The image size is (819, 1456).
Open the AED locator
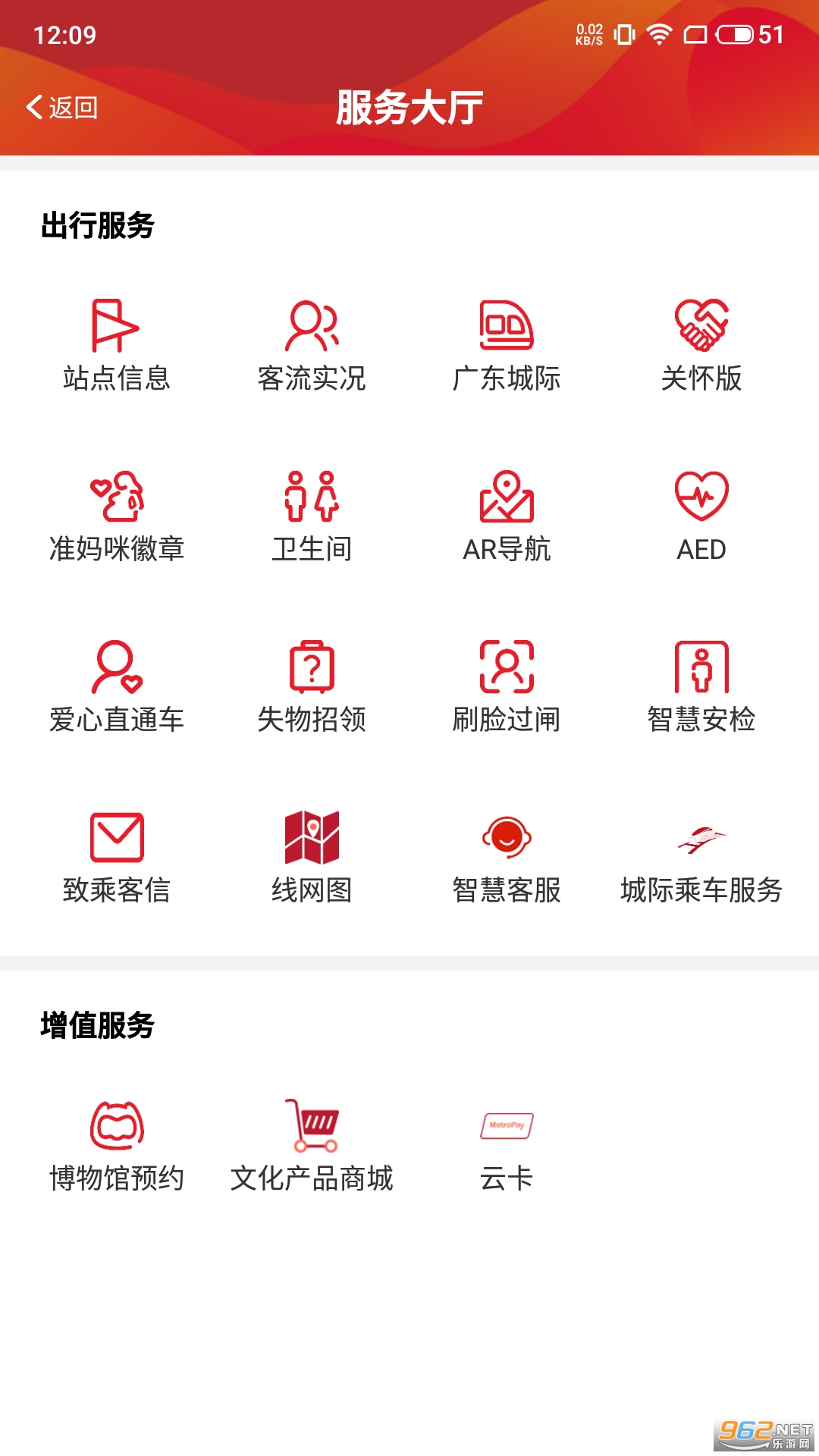(701, 517)
